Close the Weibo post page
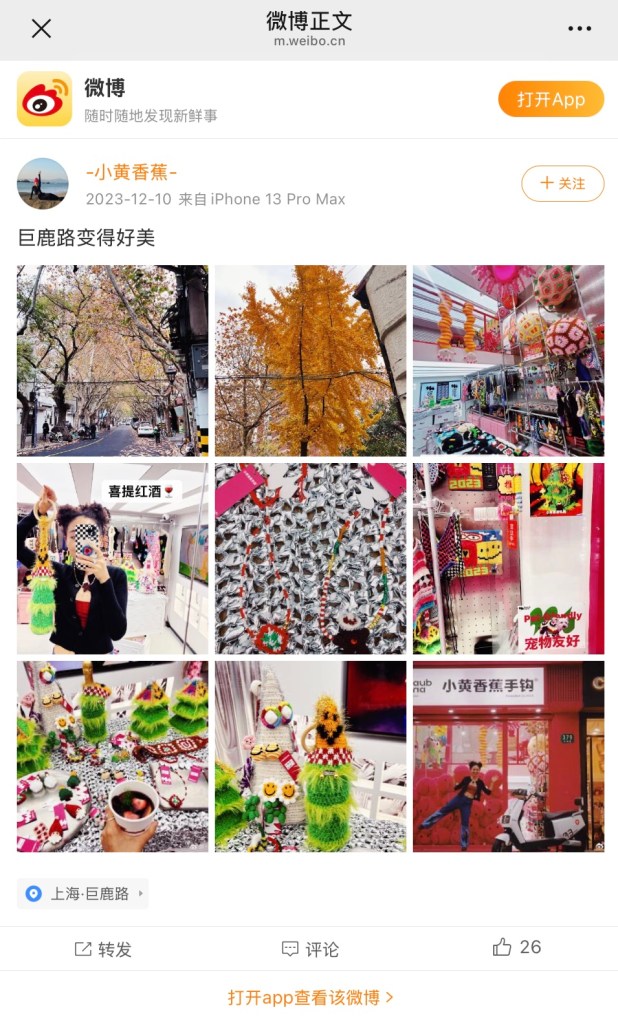This screenshot has height=1023, width=618. coord(41,29)
